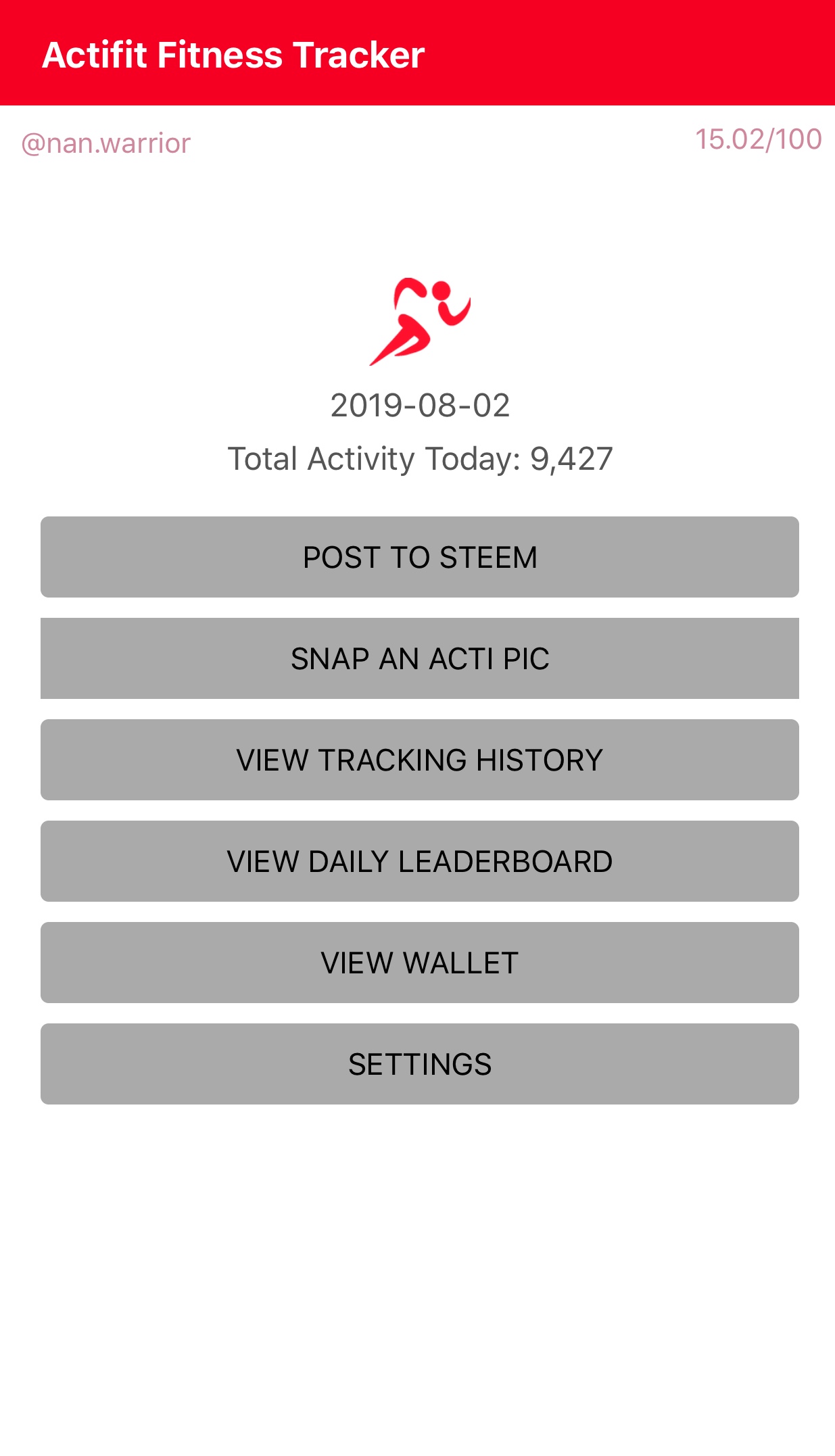Open SETTINGS

coord(419,1064)
